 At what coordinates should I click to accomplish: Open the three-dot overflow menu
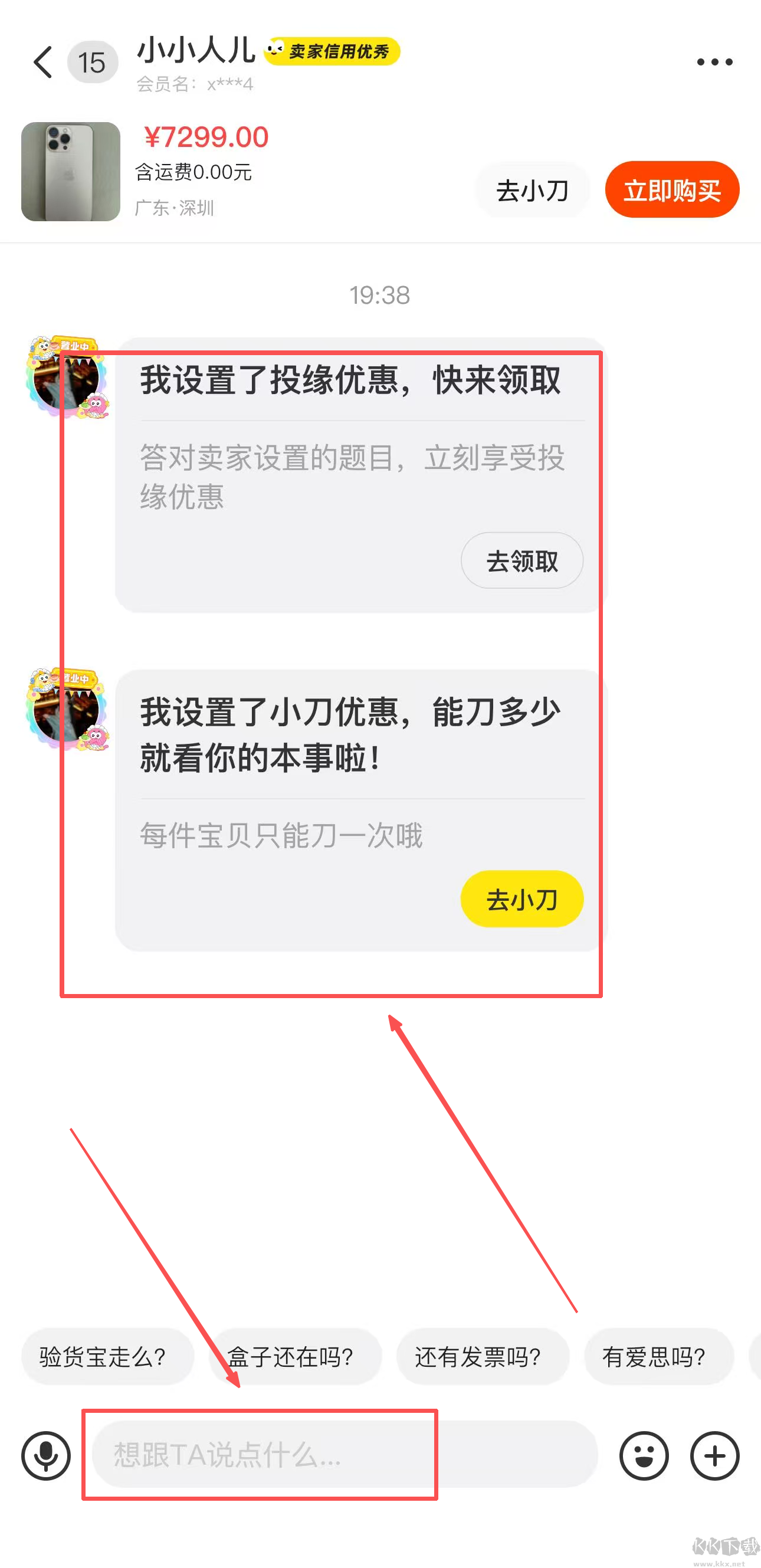click(714, 62)
